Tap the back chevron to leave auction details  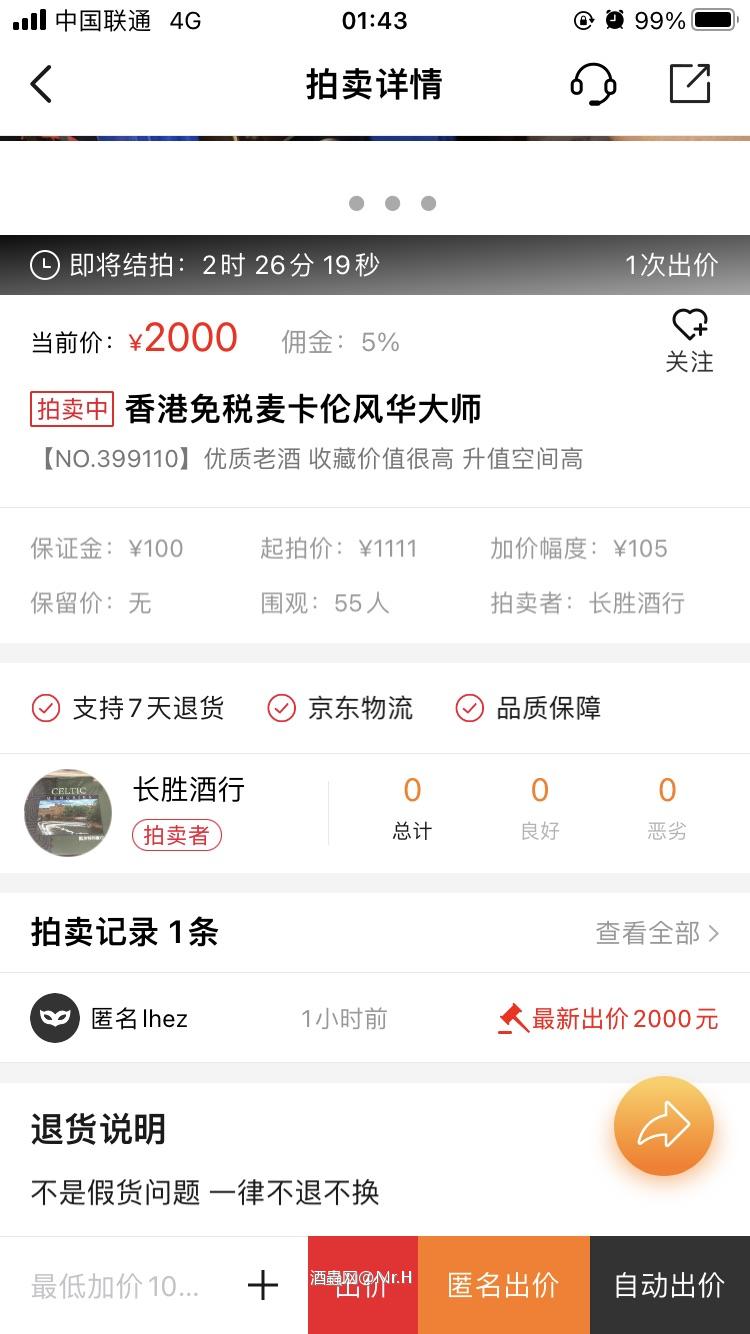[40, 84]
